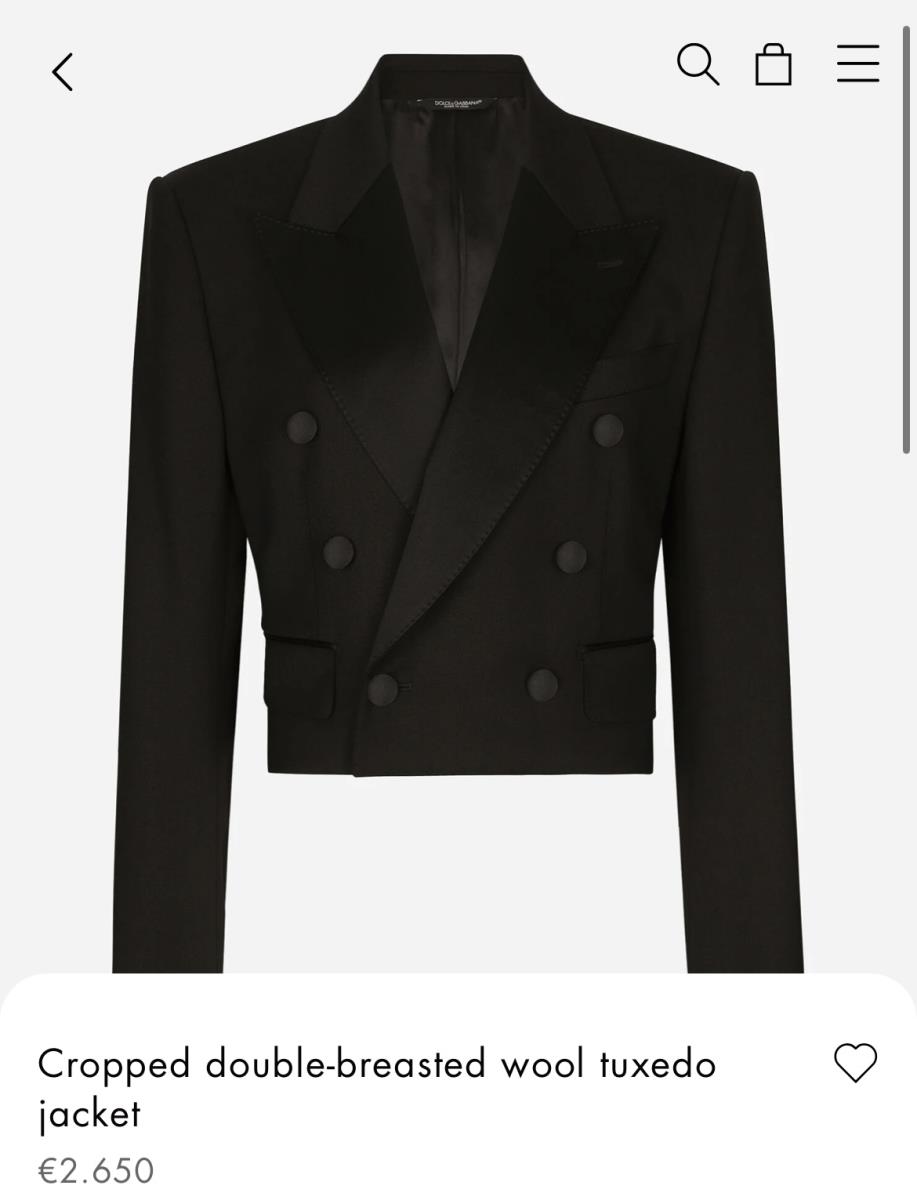This screenshot has height=1200, width=917.
Task: Go back to the previous page
Action: point(63,71)
